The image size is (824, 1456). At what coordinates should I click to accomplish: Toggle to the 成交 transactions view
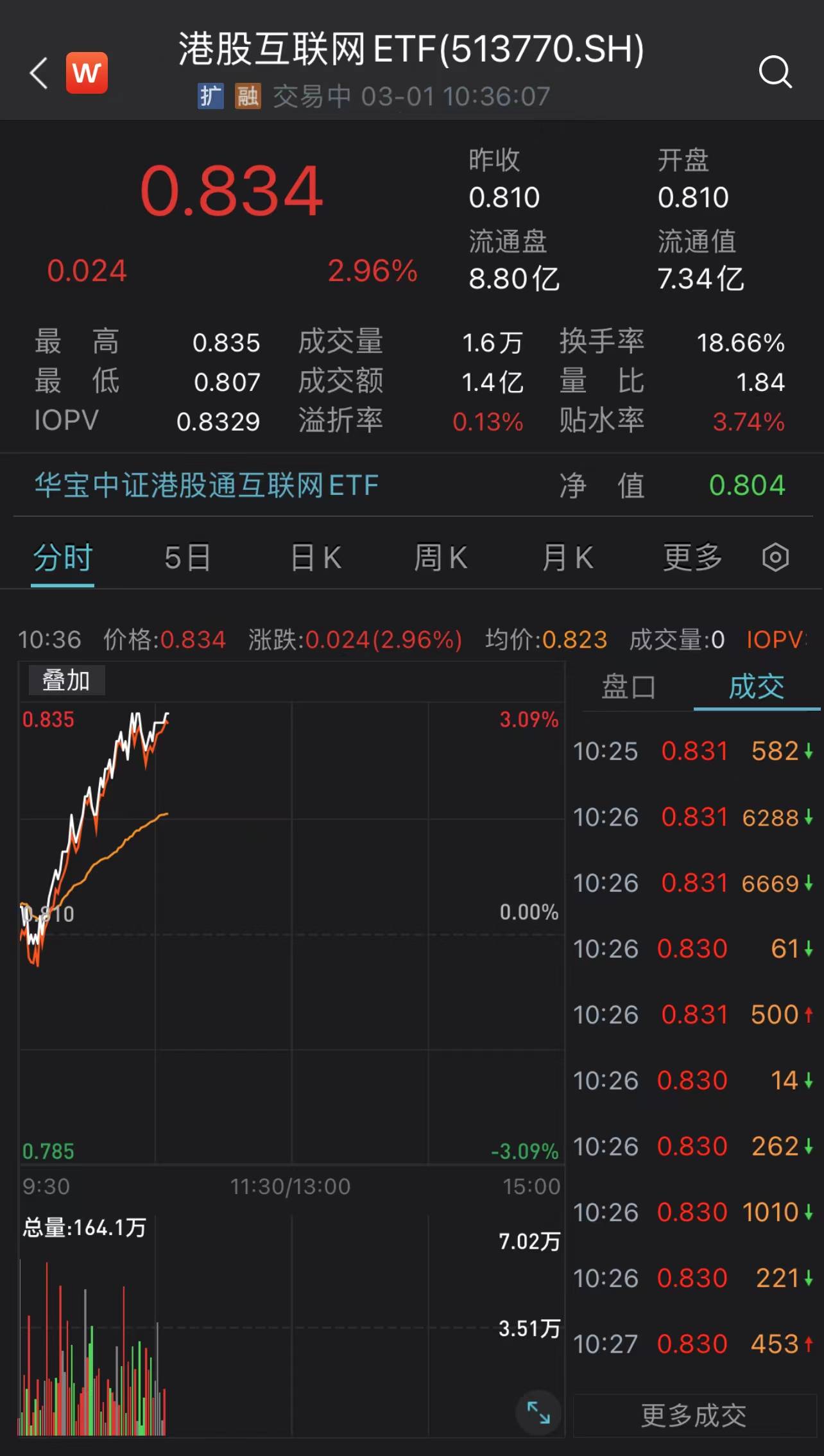pyautogui.click(x=757, y=686)
